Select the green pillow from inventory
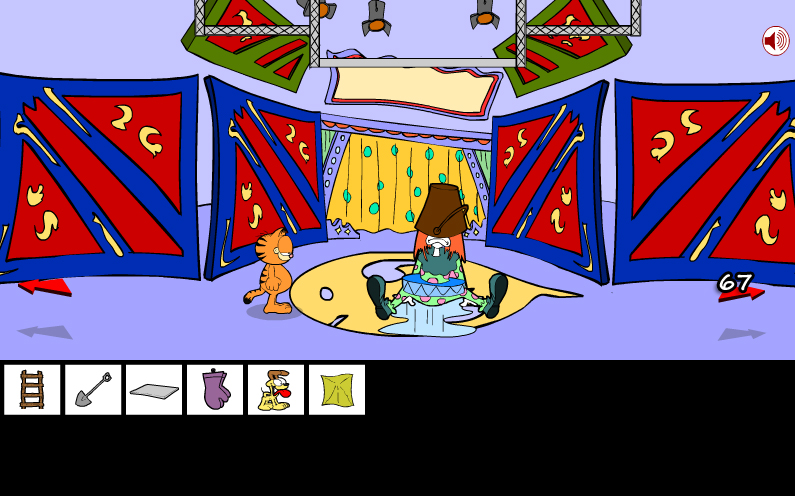 point(337,390)
